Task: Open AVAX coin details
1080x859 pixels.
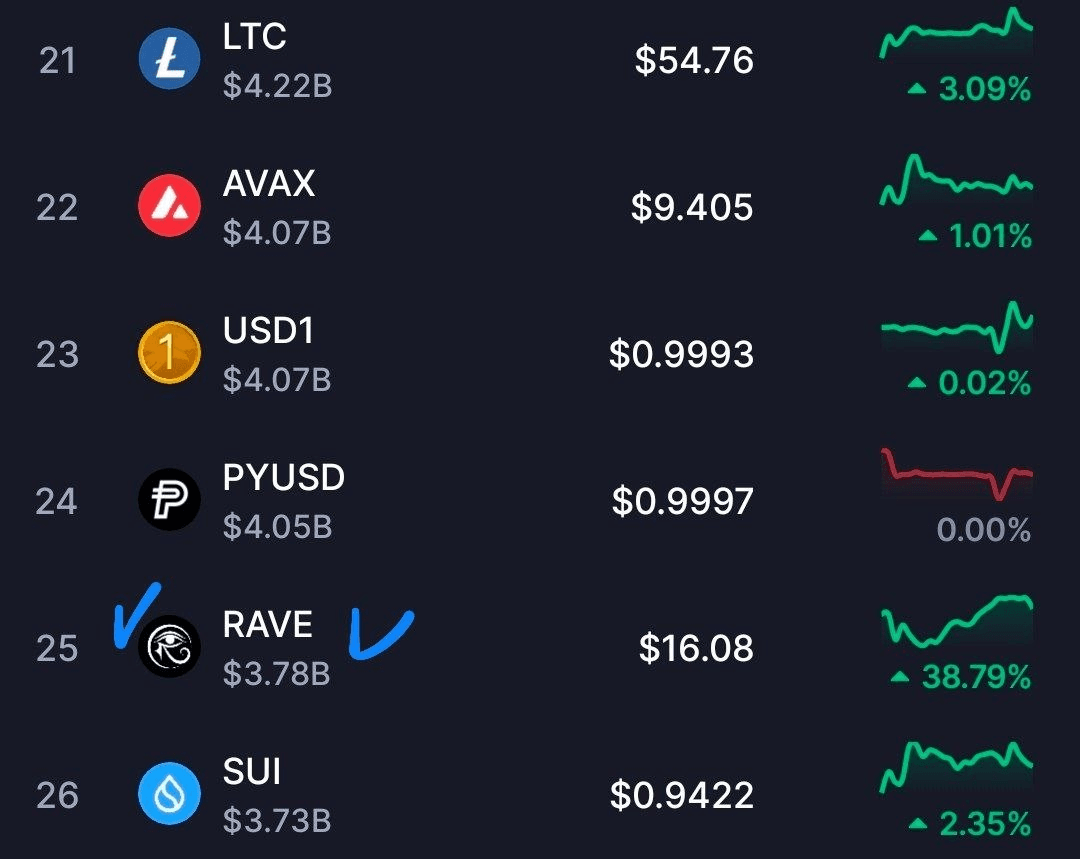Action: tap(540, 208)
